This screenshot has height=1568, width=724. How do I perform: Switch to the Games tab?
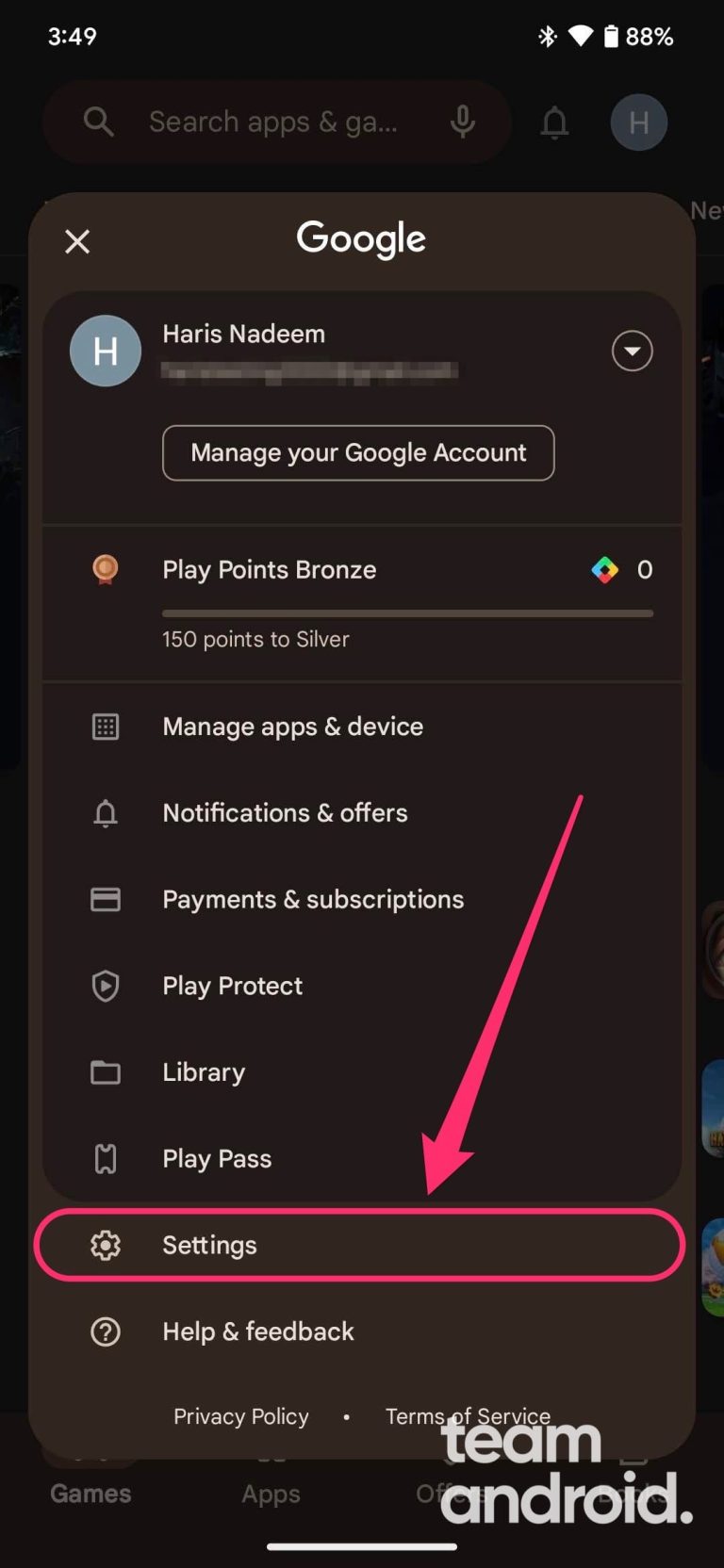(90, 1493)
